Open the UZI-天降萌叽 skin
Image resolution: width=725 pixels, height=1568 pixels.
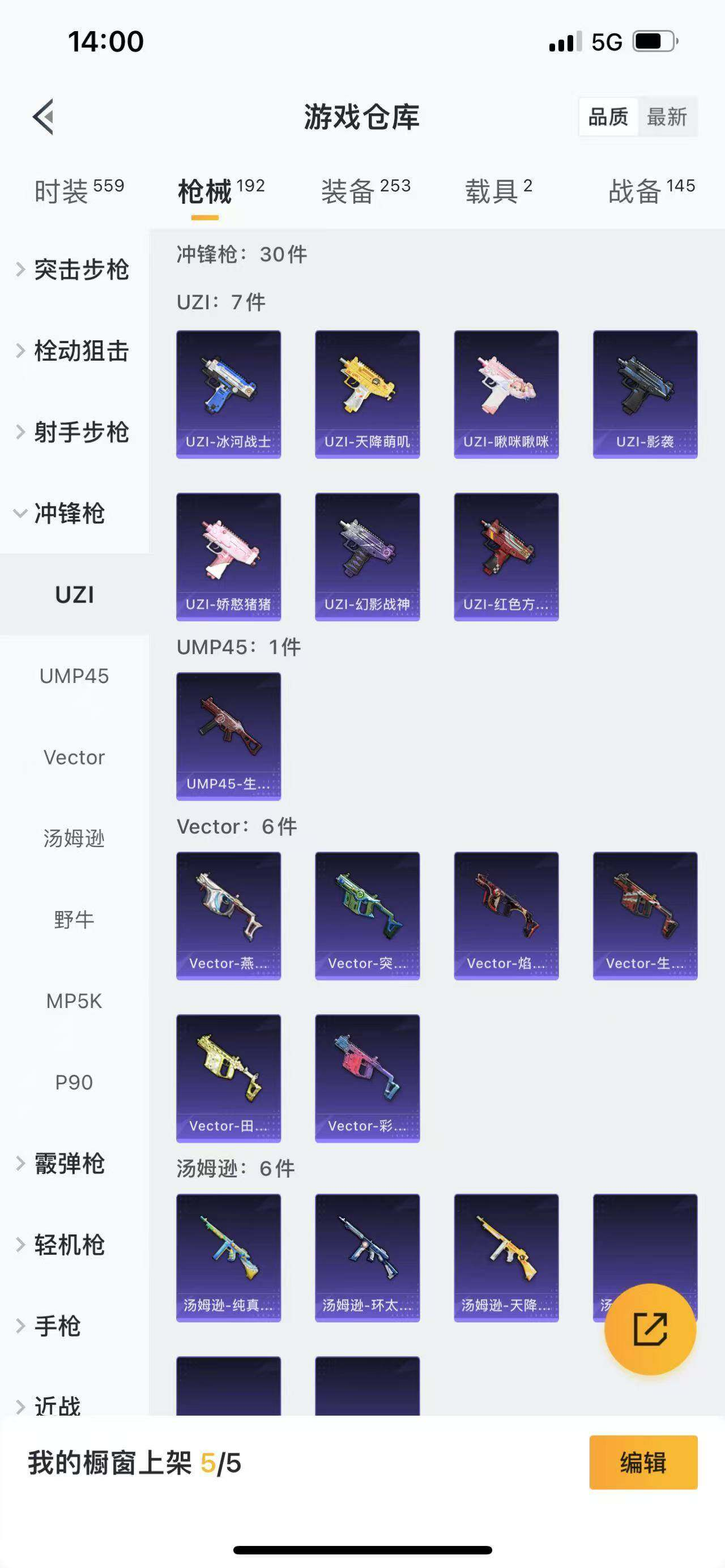coord(367,394)
